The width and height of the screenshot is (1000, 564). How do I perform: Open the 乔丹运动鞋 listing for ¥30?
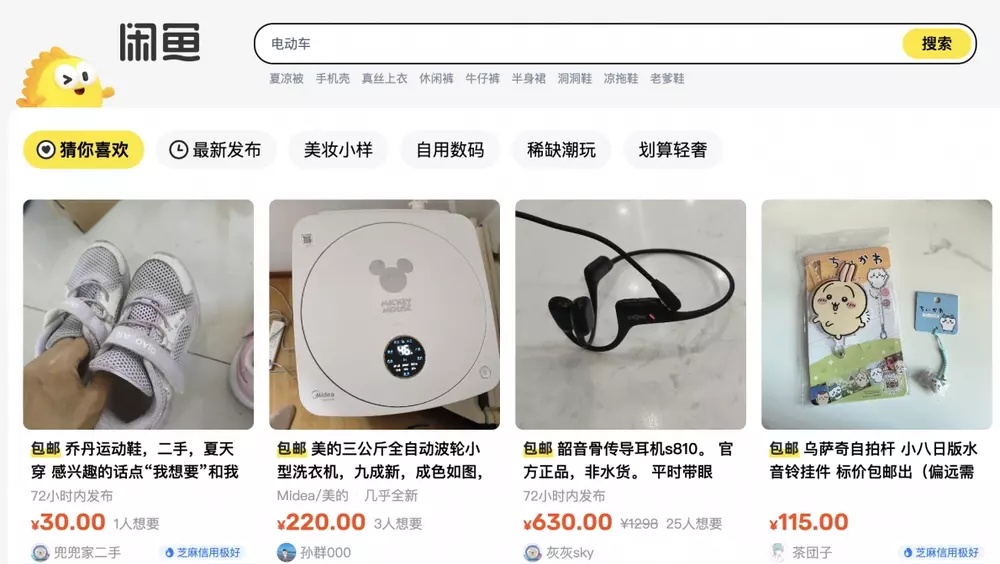click(x=139, y=315)
